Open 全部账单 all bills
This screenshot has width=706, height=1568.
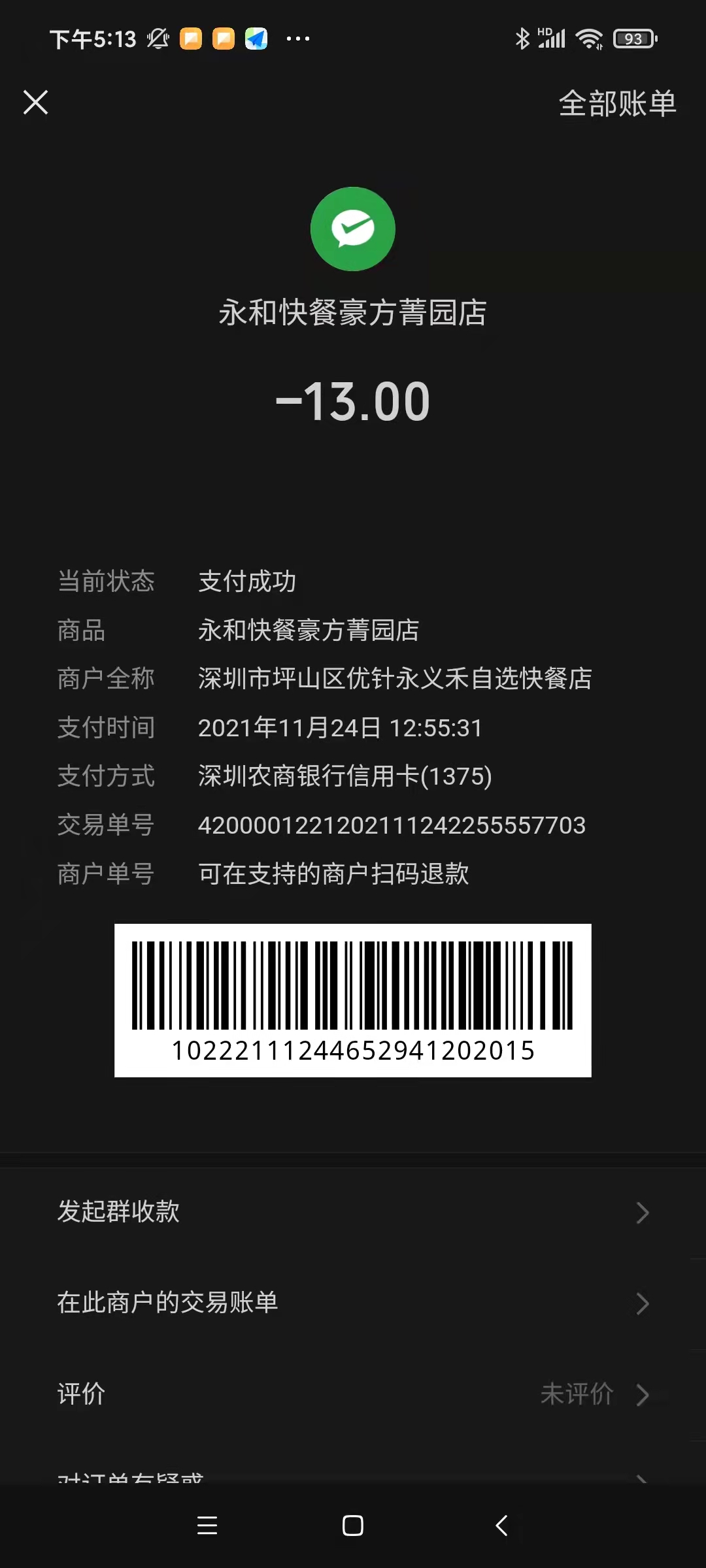(x=617, y=103)
